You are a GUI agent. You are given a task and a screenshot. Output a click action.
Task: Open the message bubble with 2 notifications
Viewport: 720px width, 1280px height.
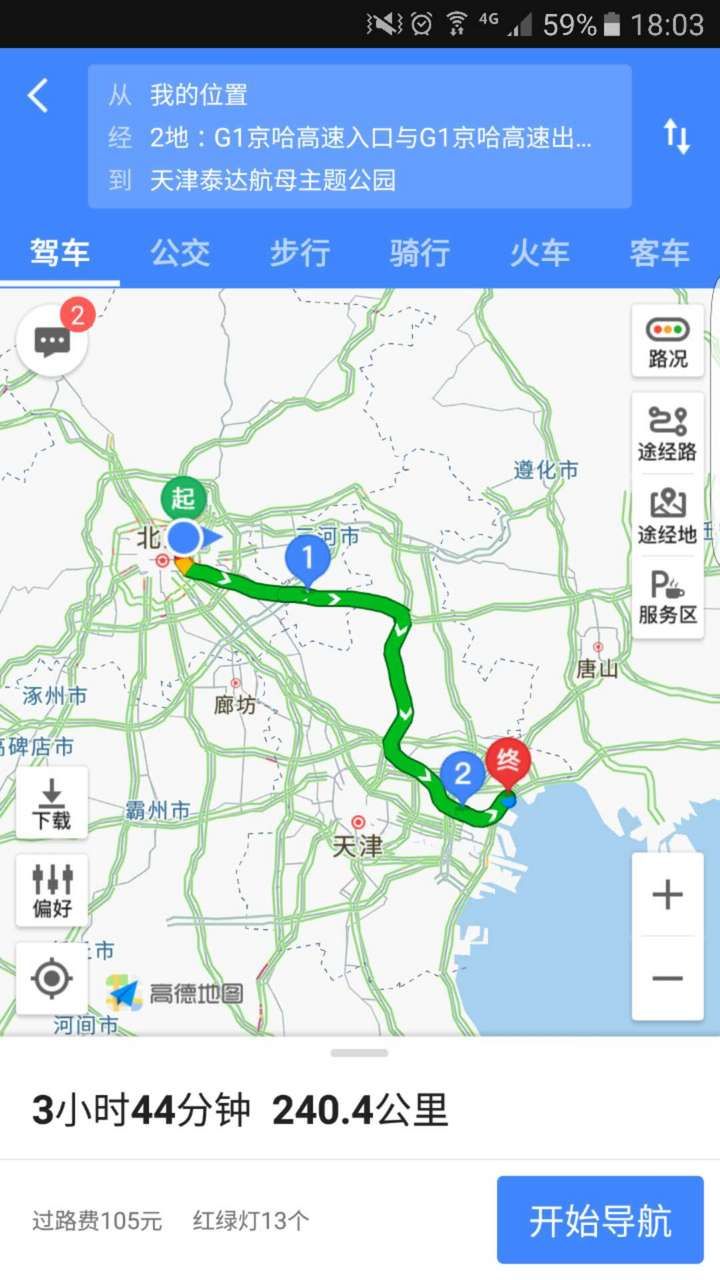[x=51, y=338]
